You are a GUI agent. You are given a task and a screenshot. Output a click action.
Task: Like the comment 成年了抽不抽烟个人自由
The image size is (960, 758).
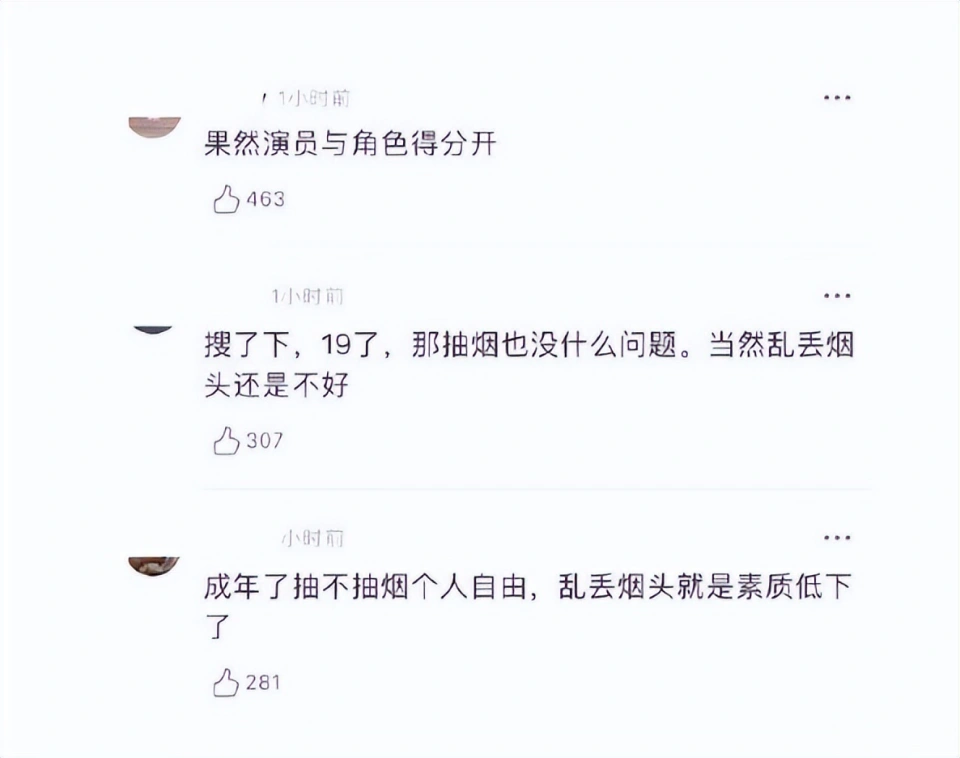point(227,683)
